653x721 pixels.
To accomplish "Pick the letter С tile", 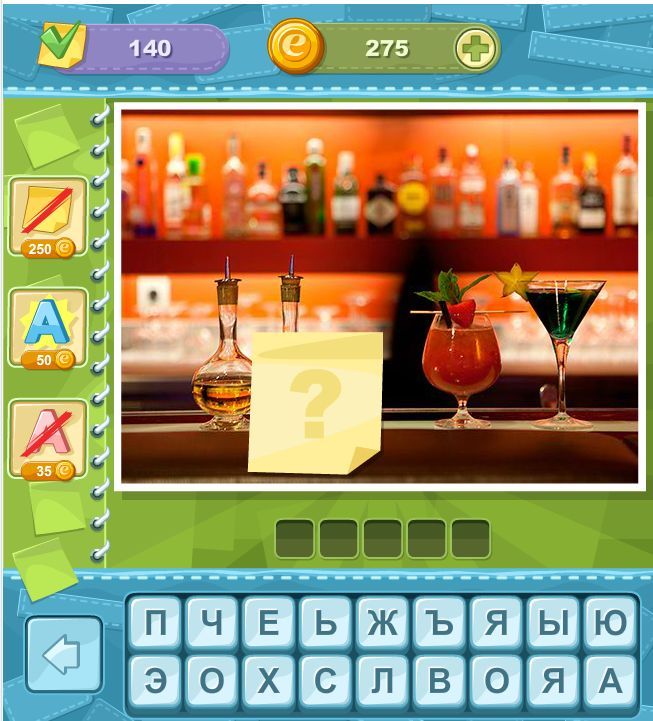I will tap(326, 683).
